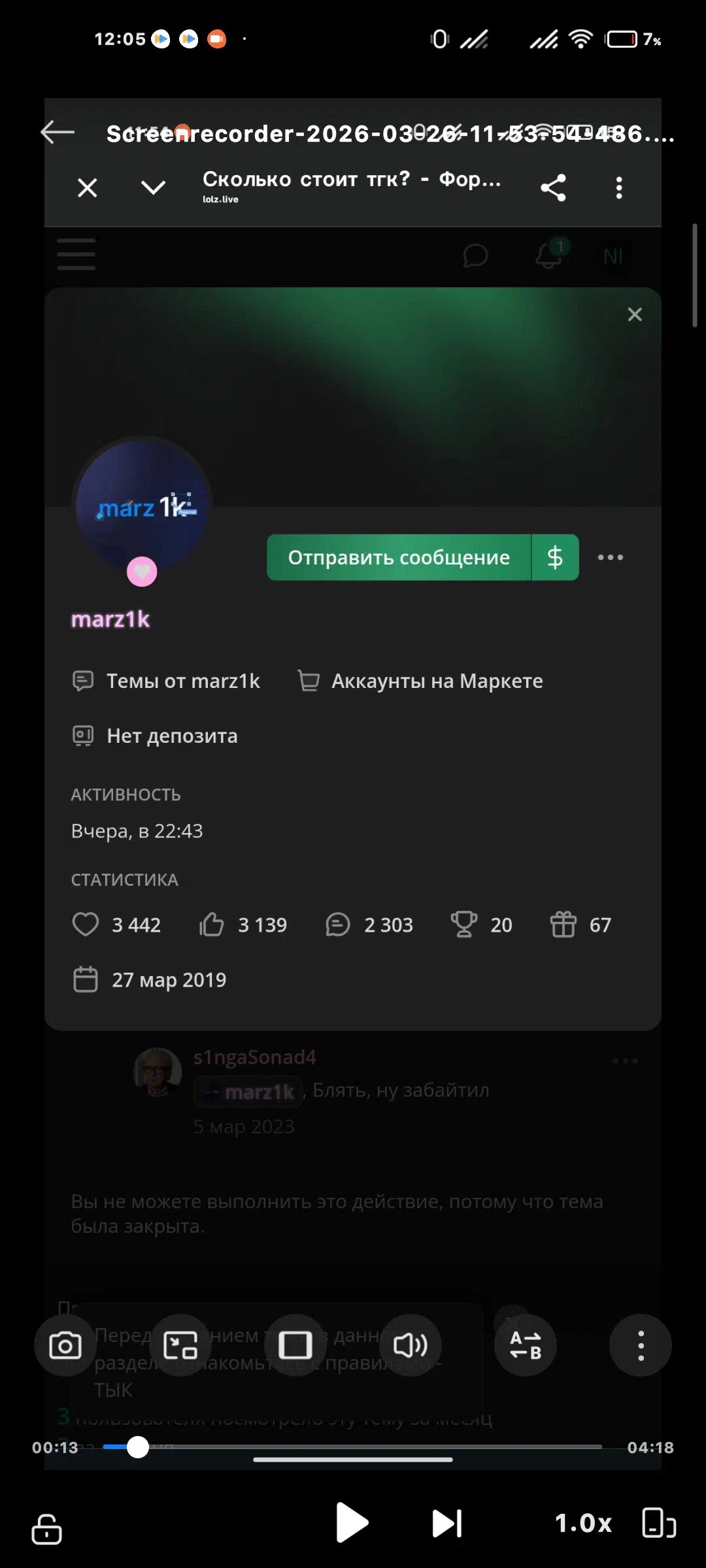Image resolution: width=706 pixels, height=1568 pixels.
Task: Change playback speed from 1.0x
Action: (583, 1523)
